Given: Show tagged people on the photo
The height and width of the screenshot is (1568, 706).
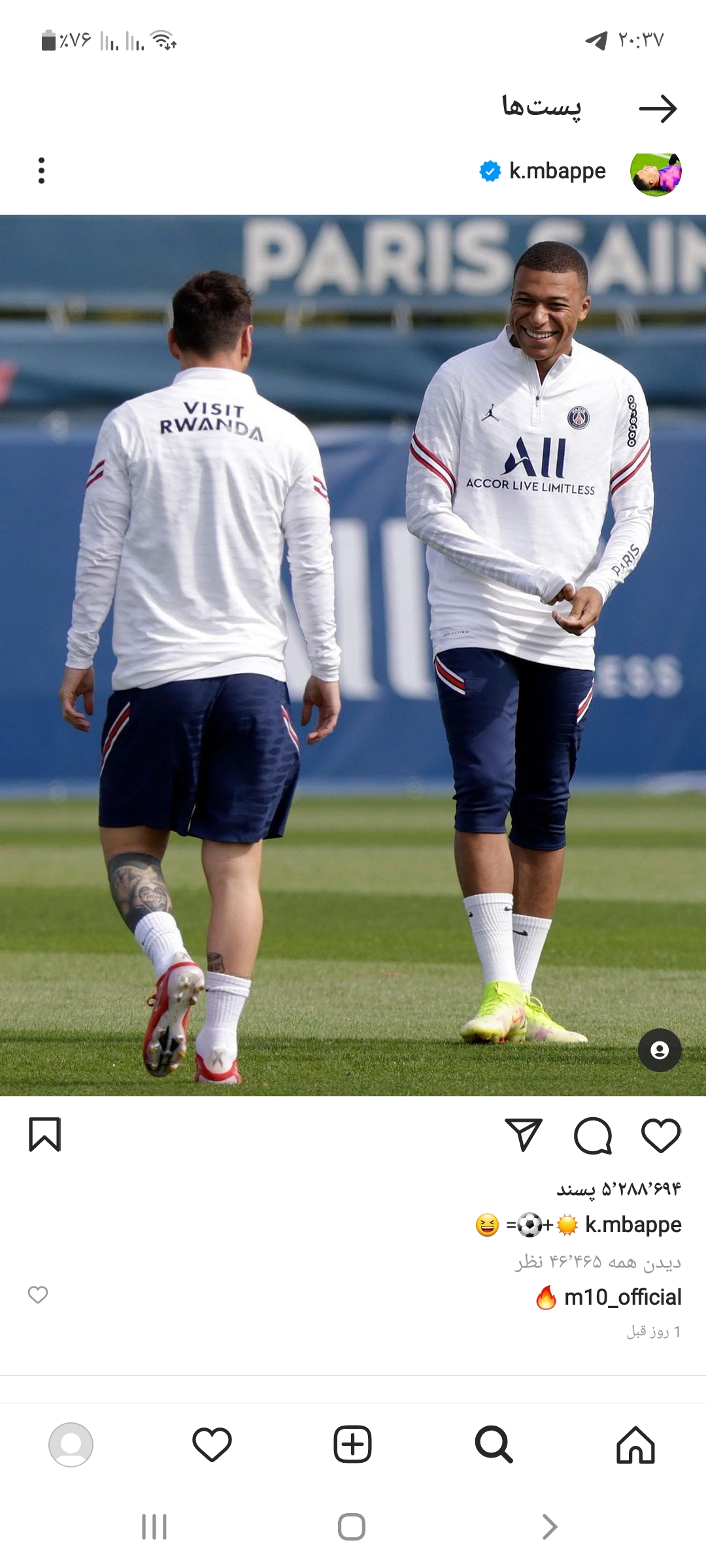Looking at the screenshot, I should pos(660,1050).
